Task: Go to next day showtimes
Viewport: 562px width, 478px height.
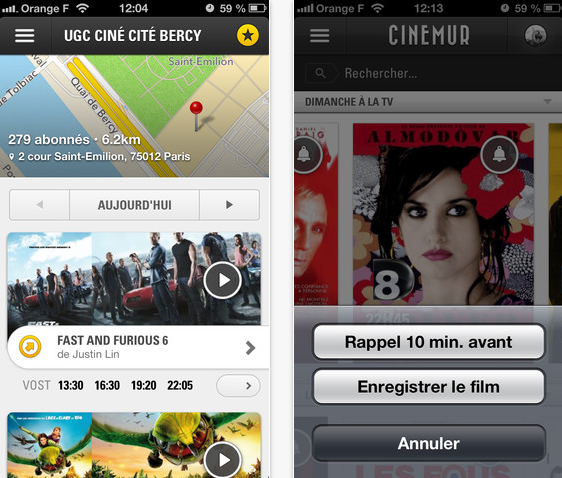Action: tap(229, 205)
